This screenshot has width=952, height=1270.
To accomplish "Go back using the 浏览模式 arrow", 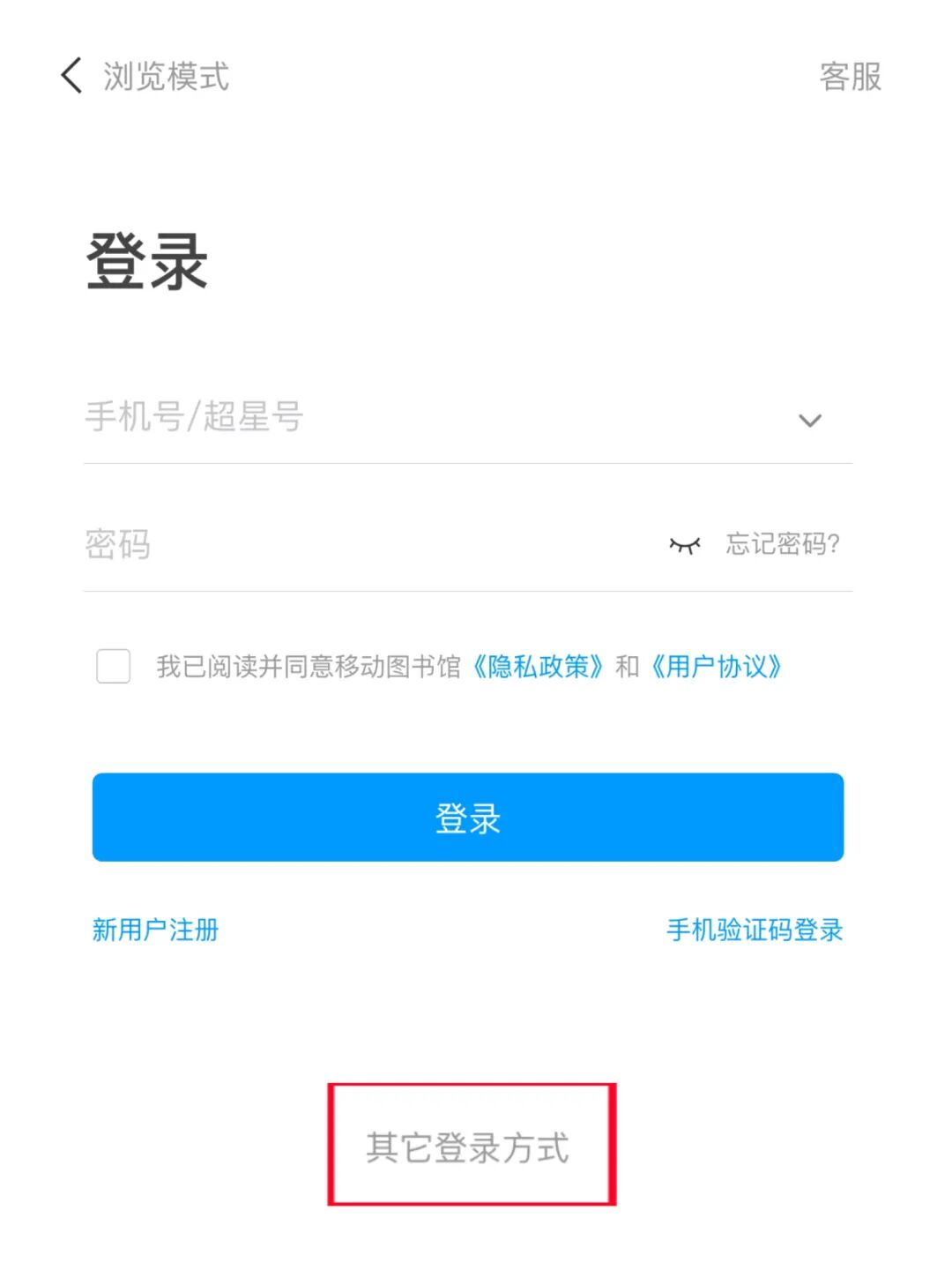I will click(x=72, y=76).
